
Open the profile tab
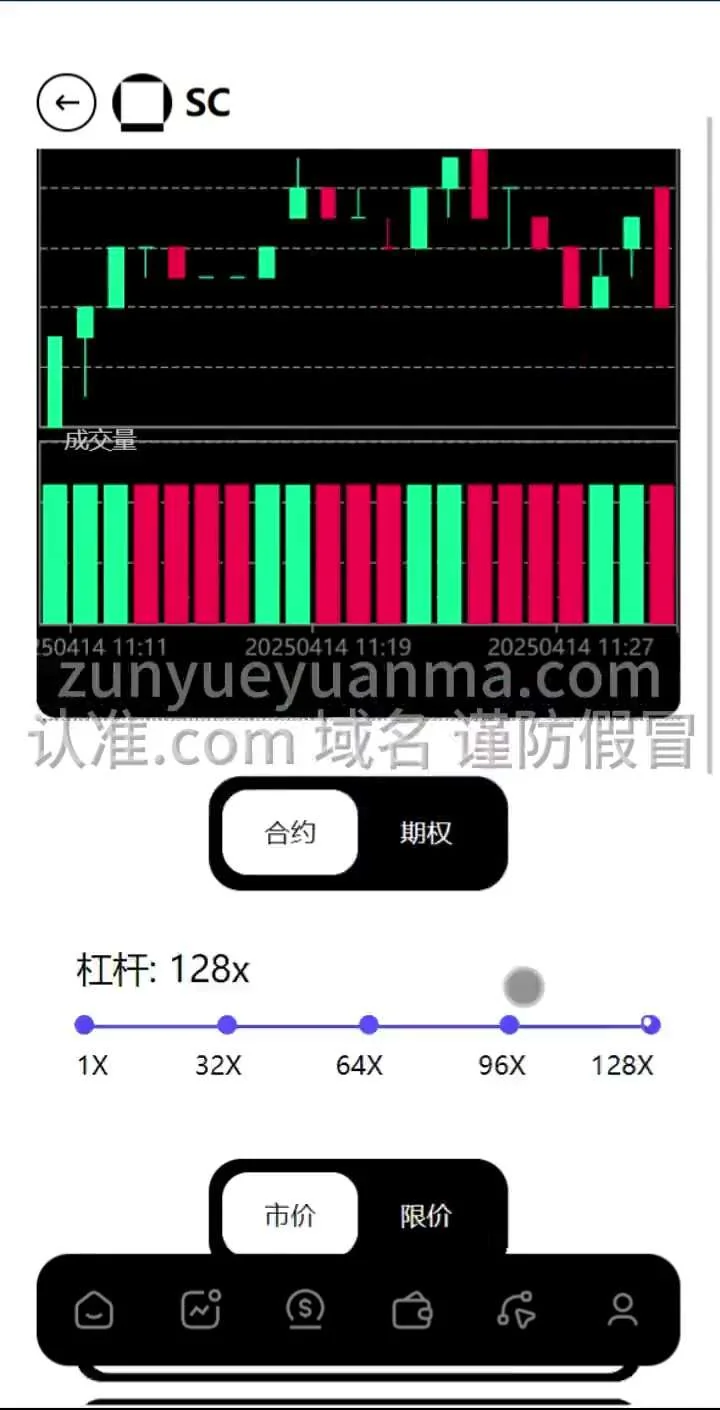click(x=623, y=1310)
